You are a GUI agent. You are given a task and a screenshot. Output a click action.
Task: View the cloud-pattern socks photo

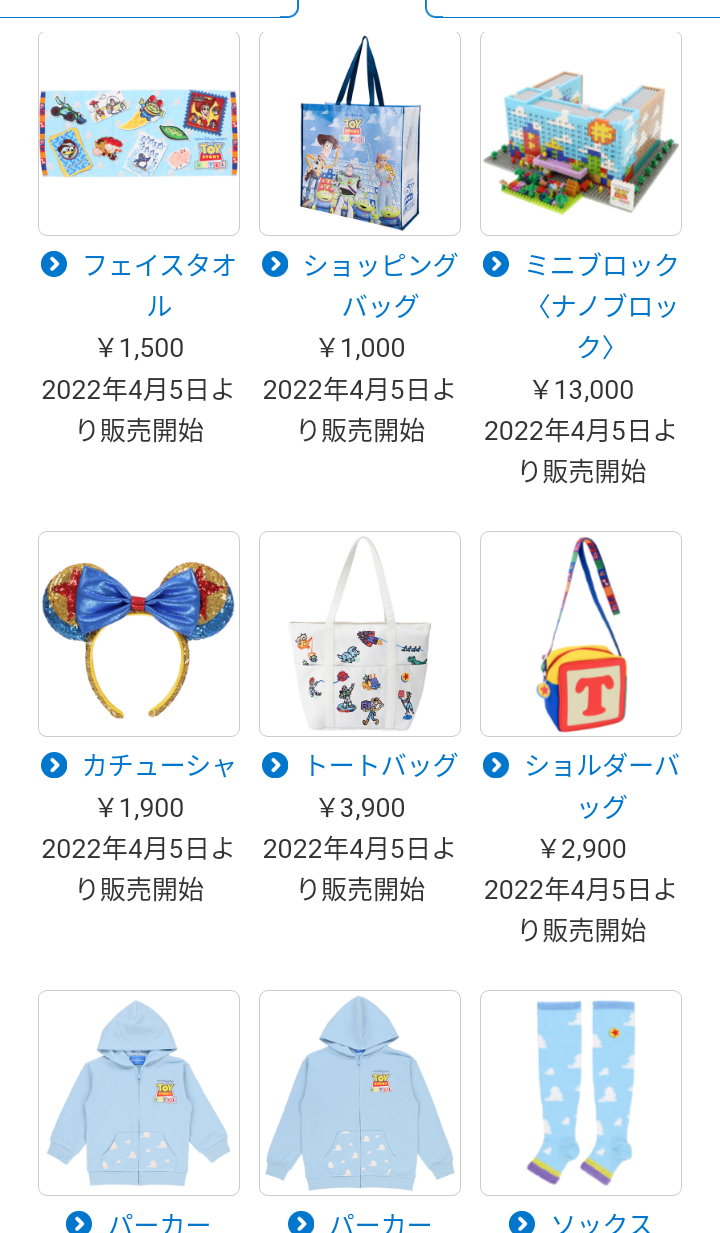click(581, 1092)
